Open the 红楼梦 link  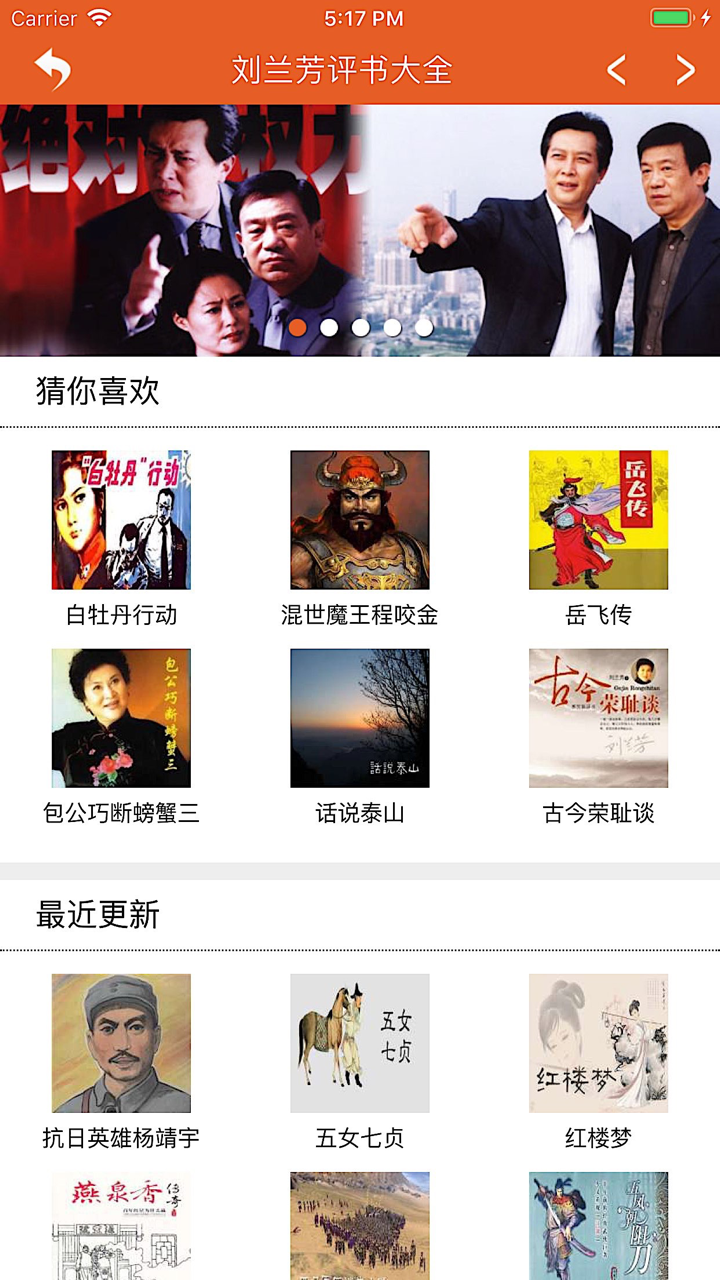click(599, 1043)
